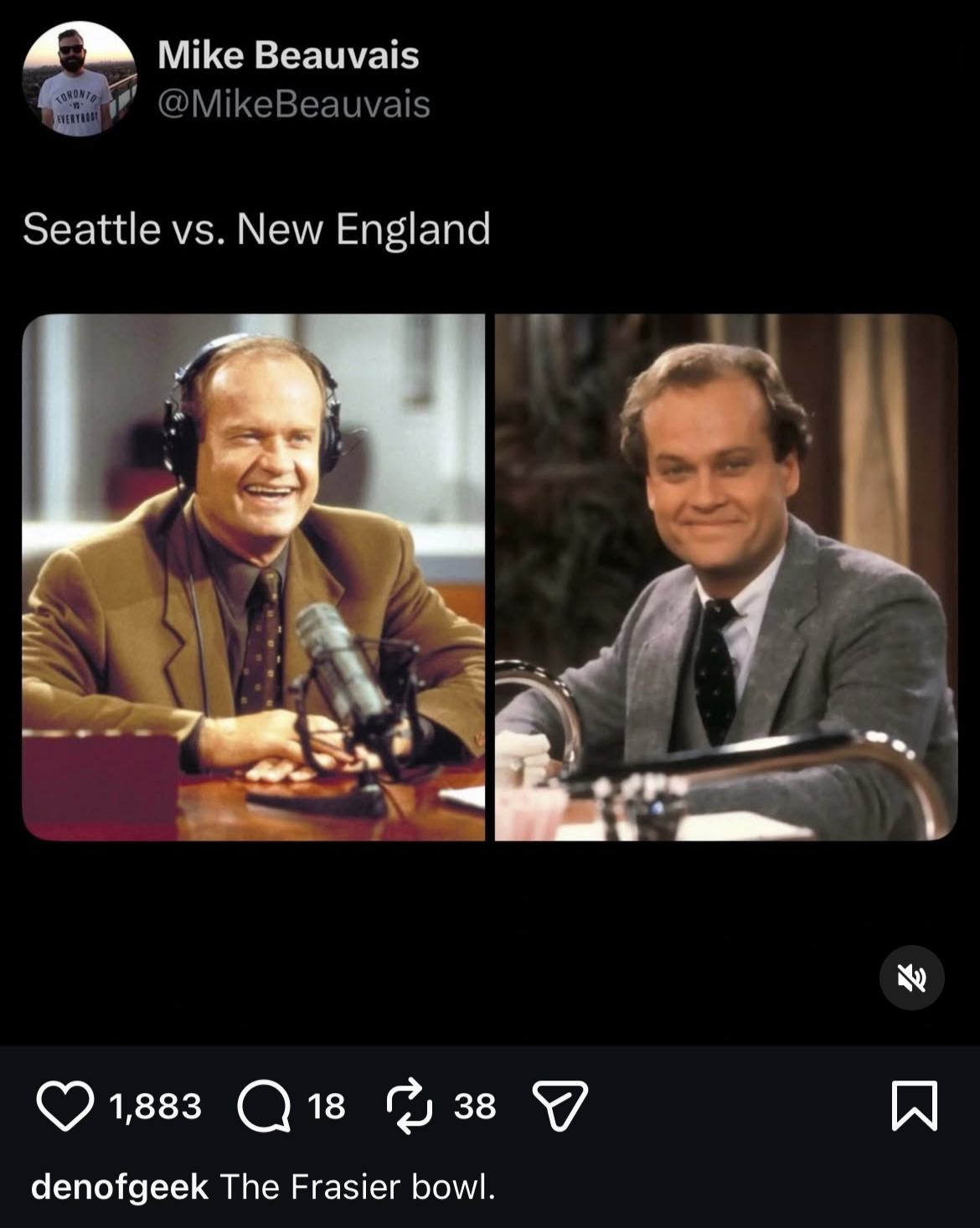This screenshot has width=980, height=1228.
Task: Like the denofgeek post
Action: (x=65, y=1106)
